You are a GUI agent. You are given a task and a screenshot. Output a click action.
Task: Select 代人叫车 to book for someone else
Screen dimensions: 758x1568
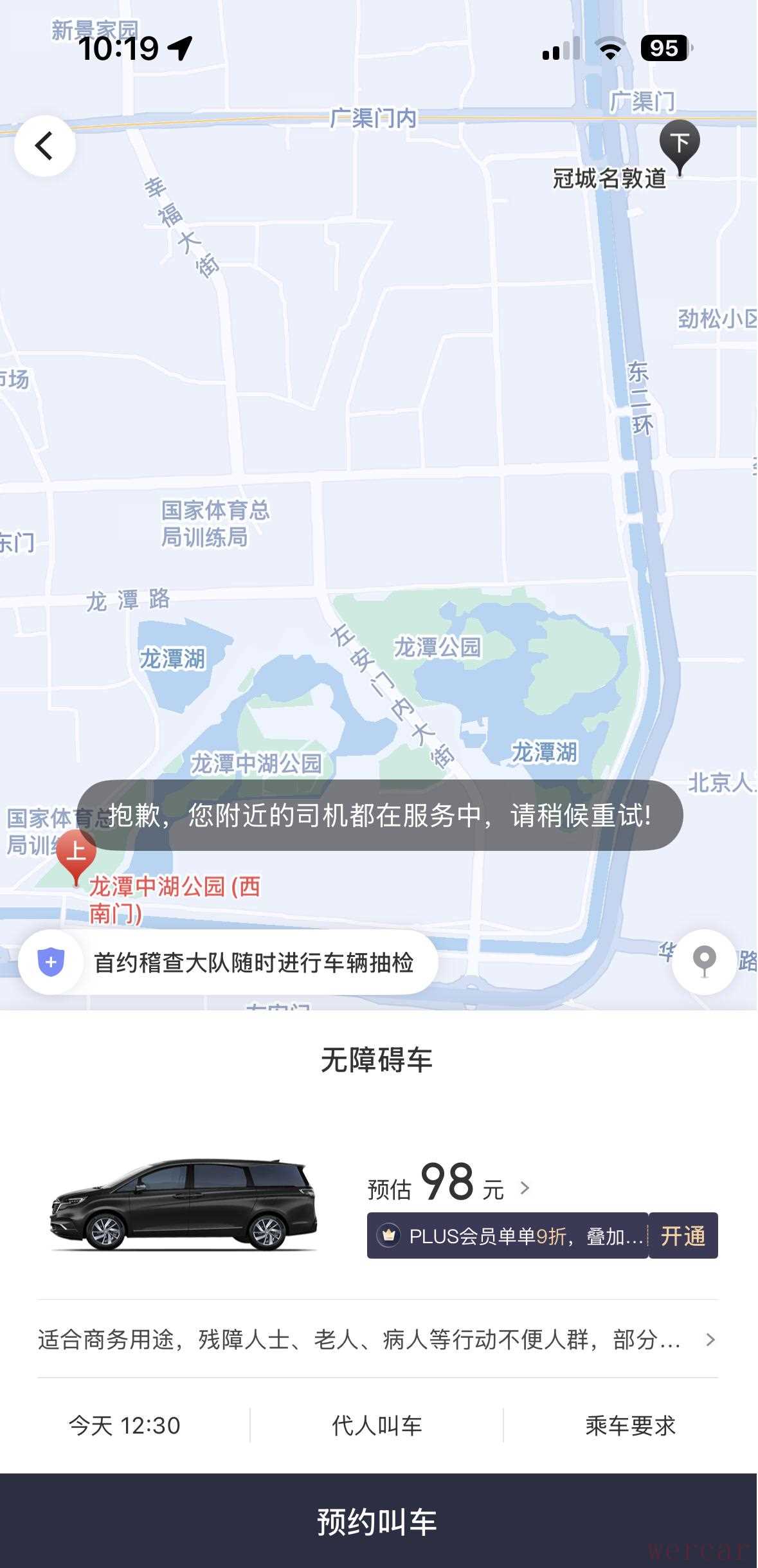[x=377, y=1425]
